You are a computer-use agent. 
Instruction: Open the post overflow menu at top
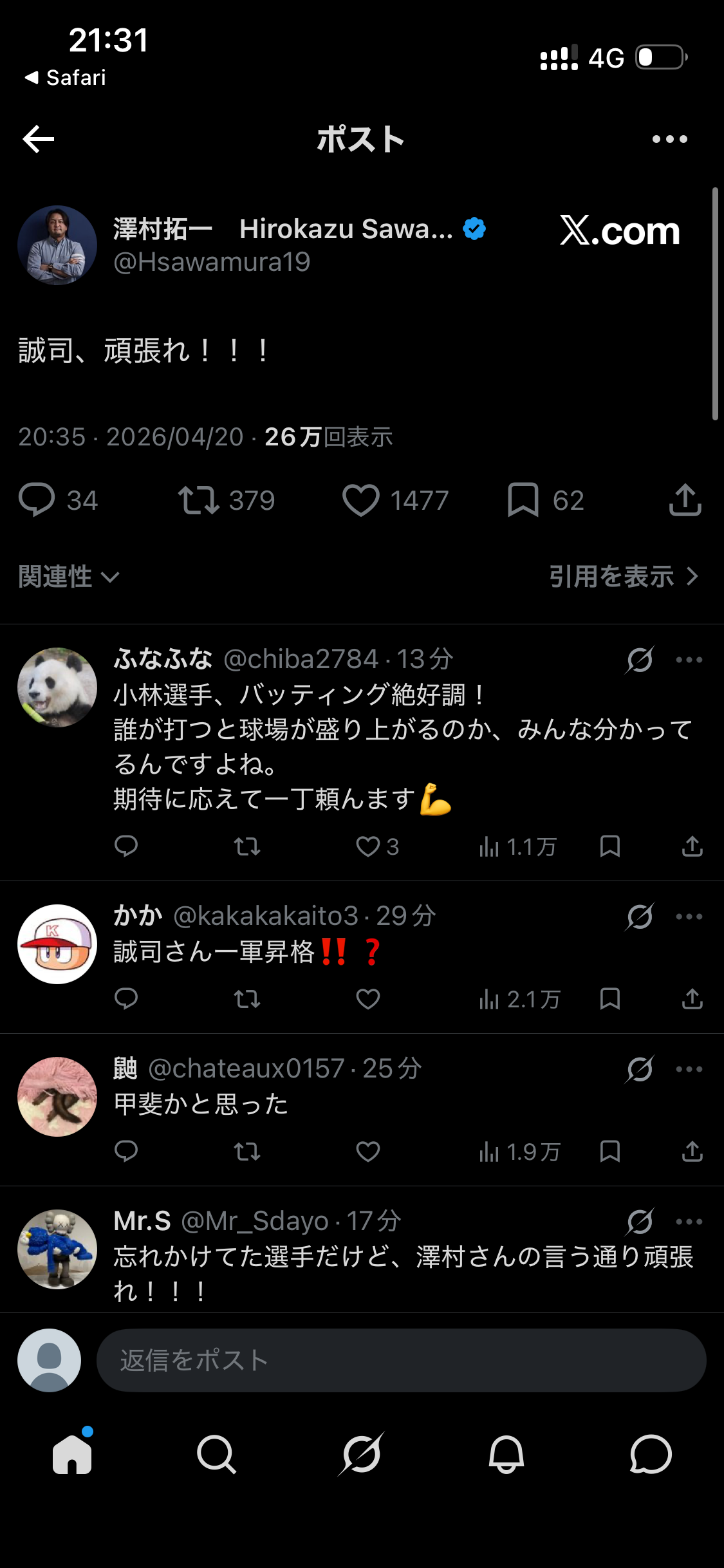(669, 139)
